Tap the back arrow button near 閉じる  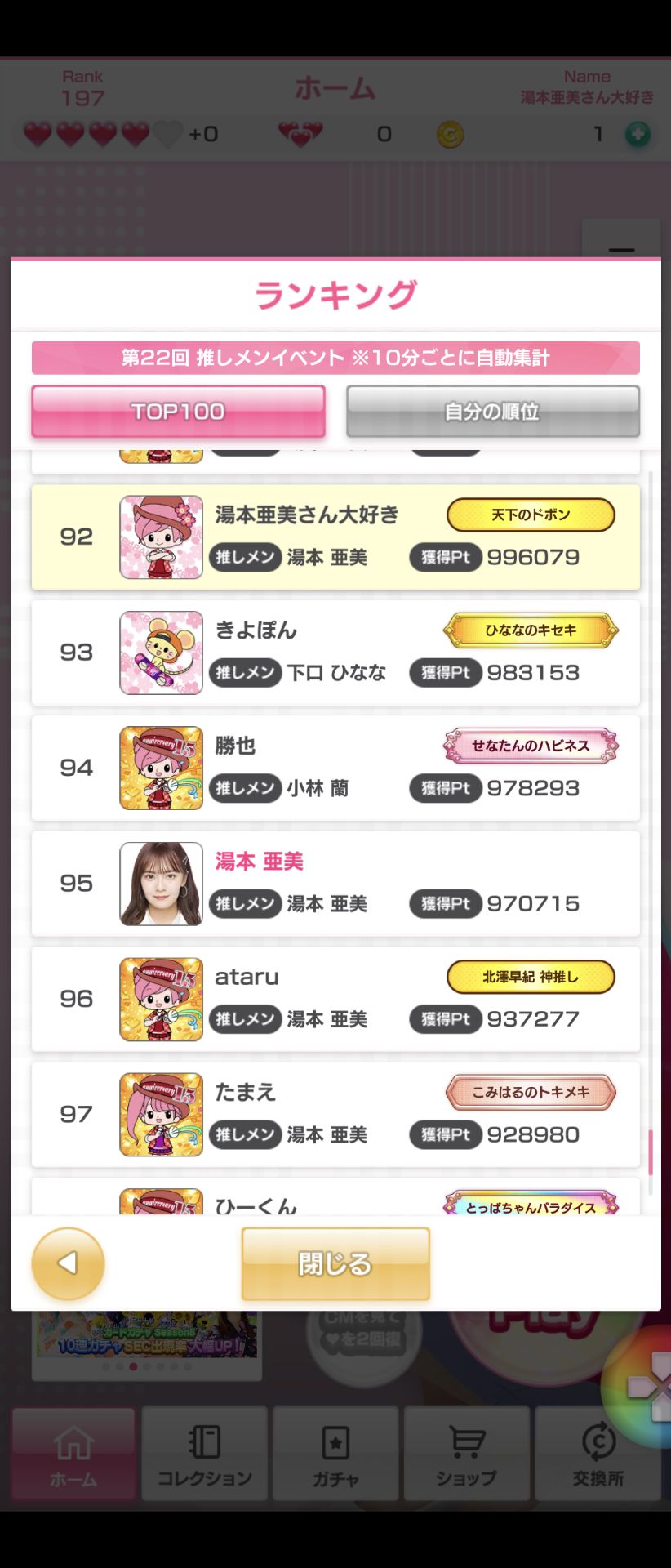(68, 1263)
